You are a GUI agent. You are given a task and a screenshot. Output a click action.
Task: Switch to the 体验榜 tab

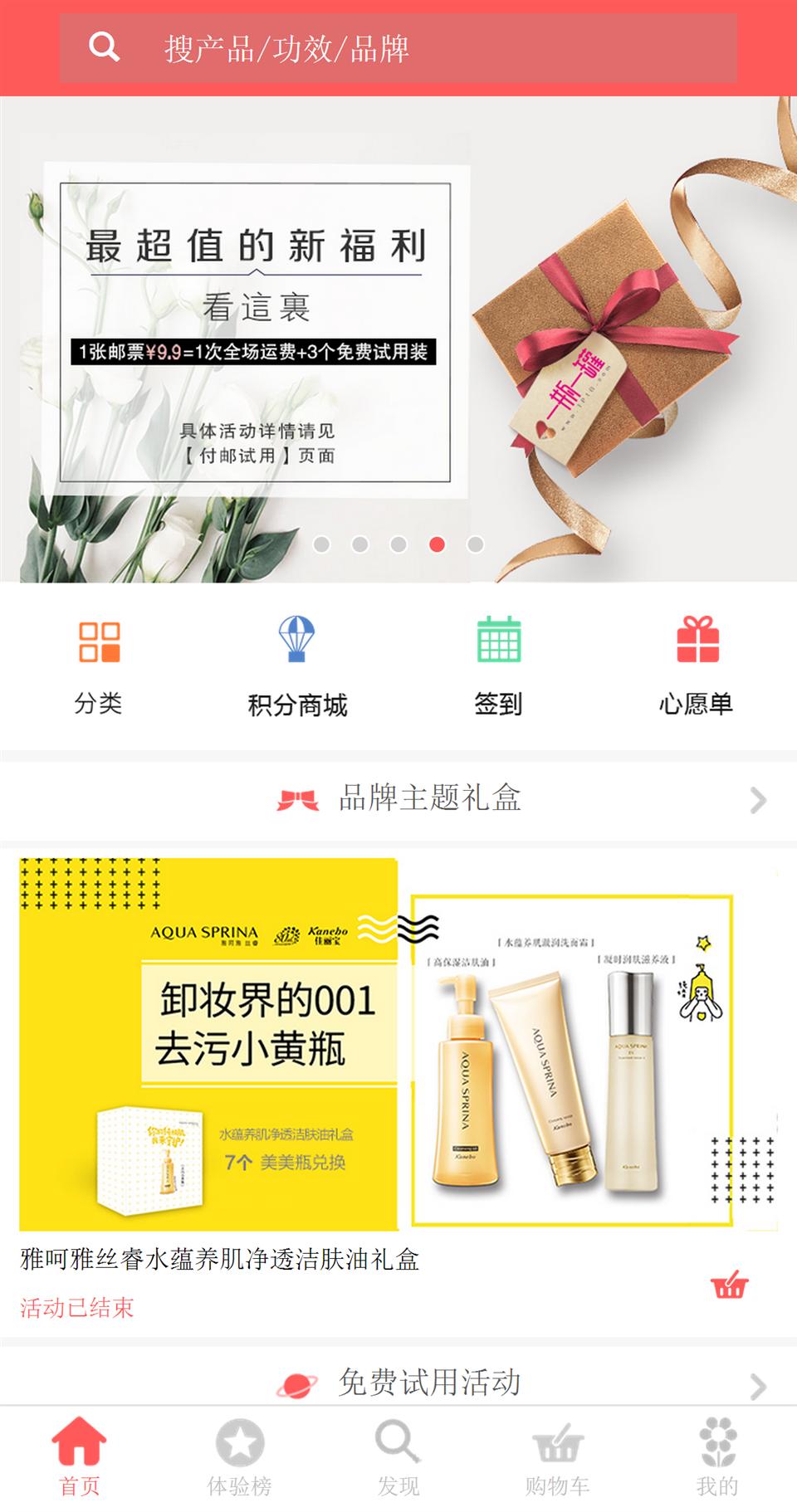(x=239, y=1458)
